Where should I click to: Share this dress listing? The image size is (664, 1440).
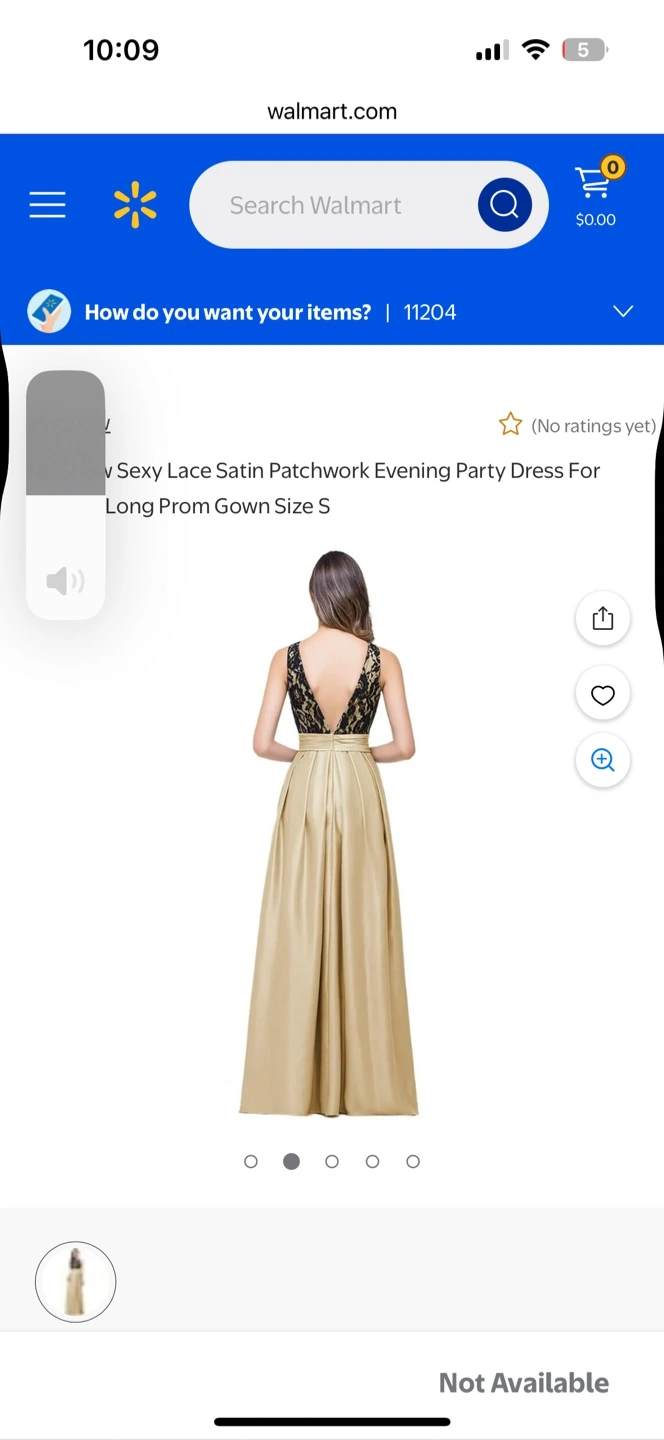click(x=603, y=619)
